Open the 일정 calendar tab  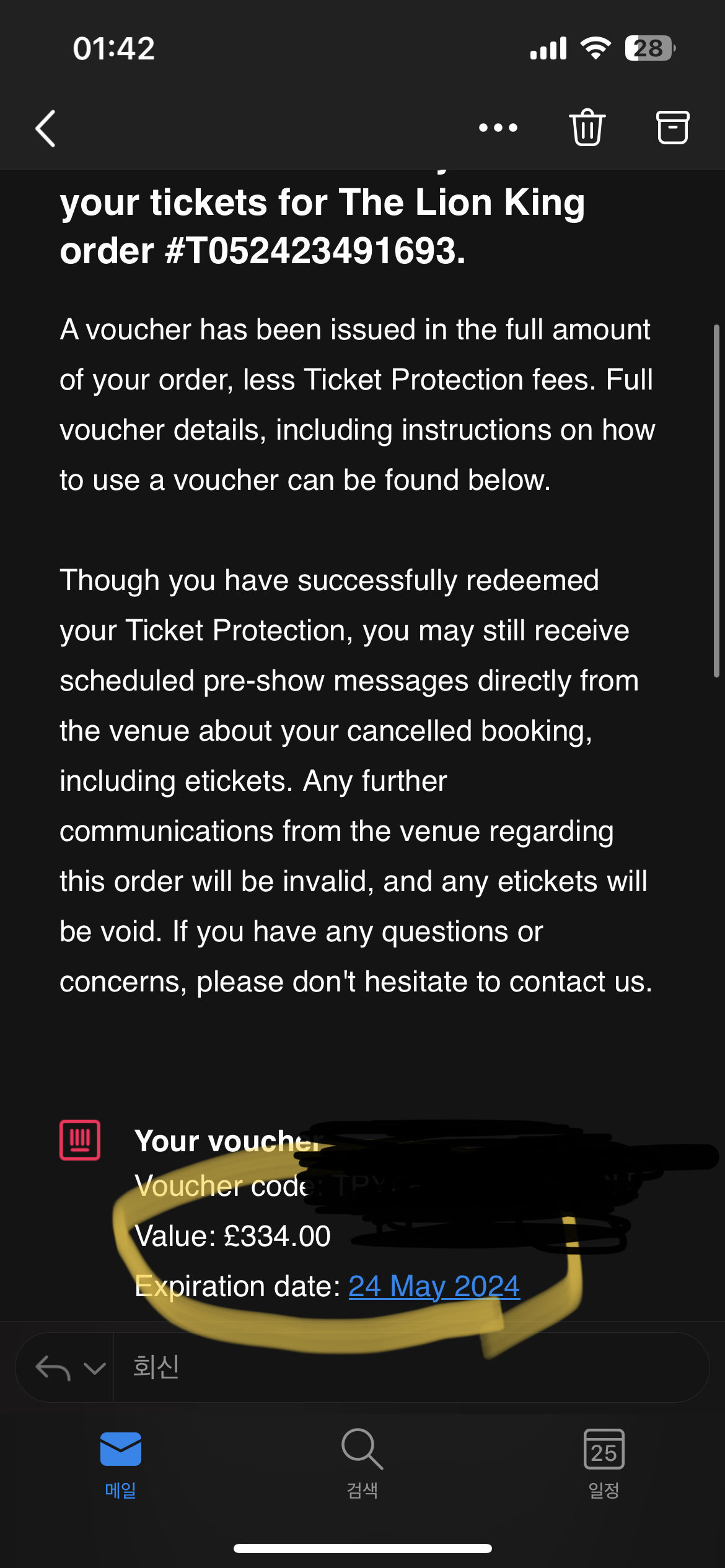604,1463
